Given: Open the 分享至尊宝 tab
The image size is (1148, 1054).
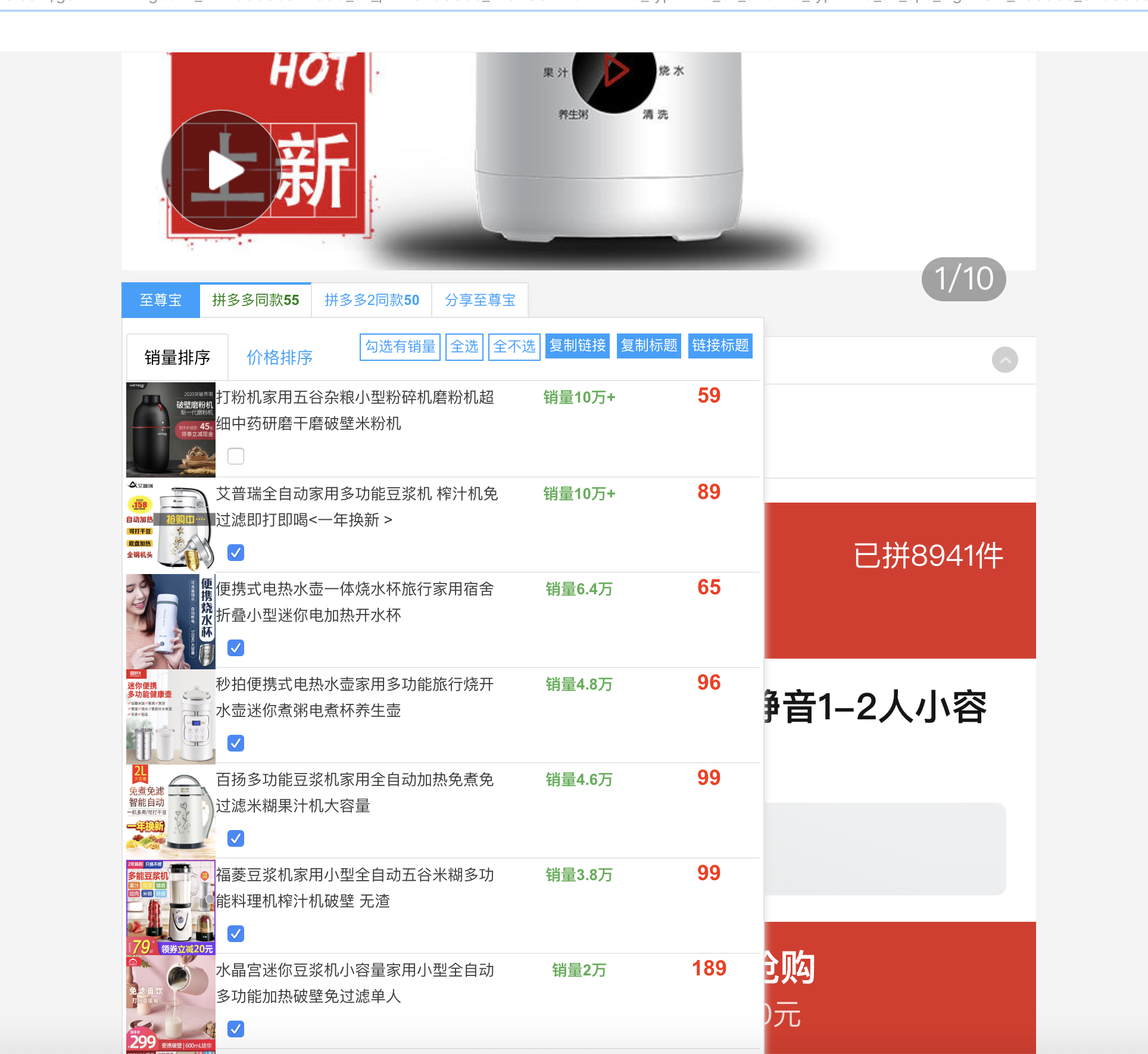Looking at the screenshot, I should pyautogui.click(x=480, y=300).
